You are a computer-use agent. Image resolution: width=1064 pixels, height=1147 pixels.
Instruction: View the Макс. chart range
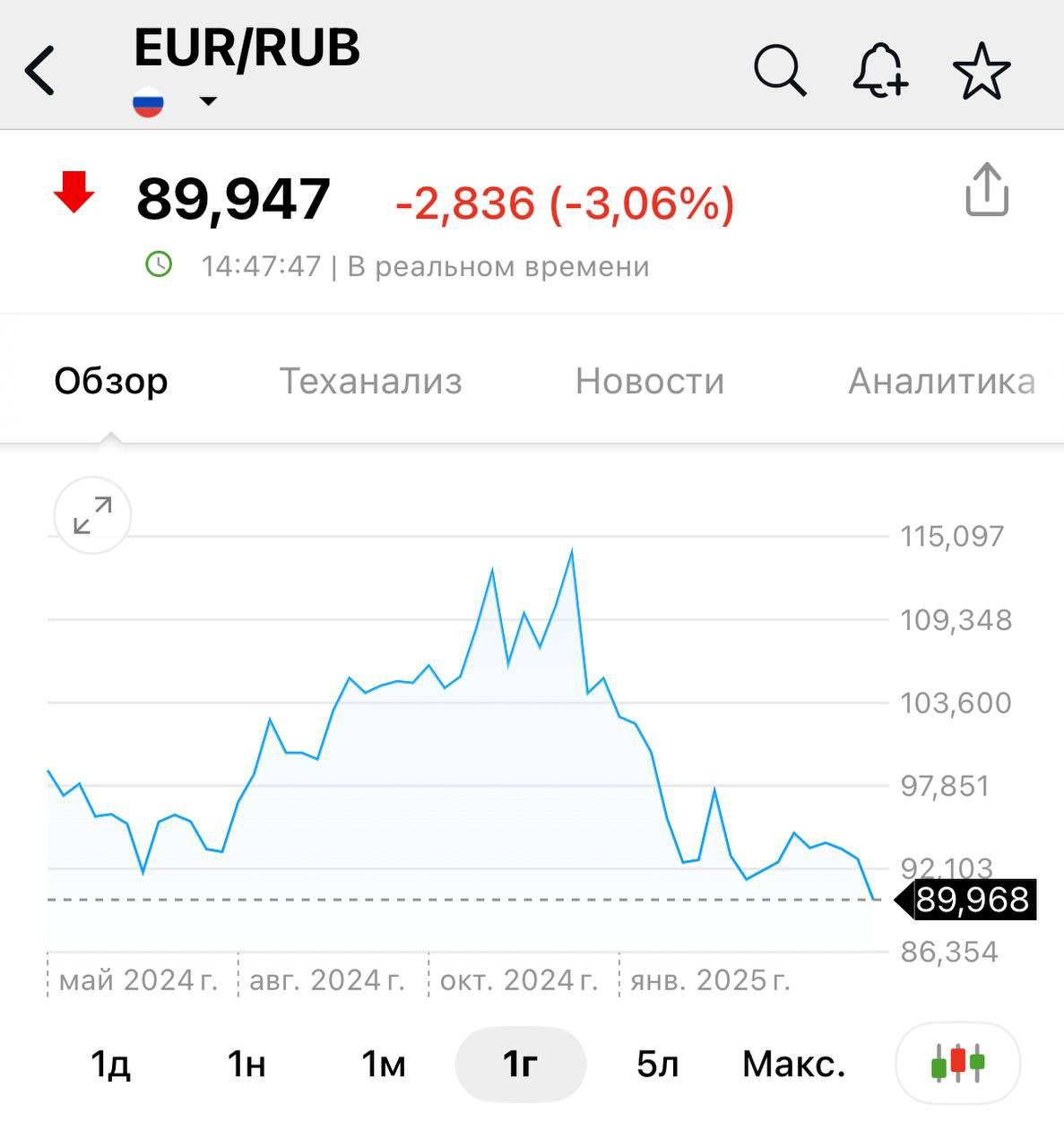click(794, 1065)
